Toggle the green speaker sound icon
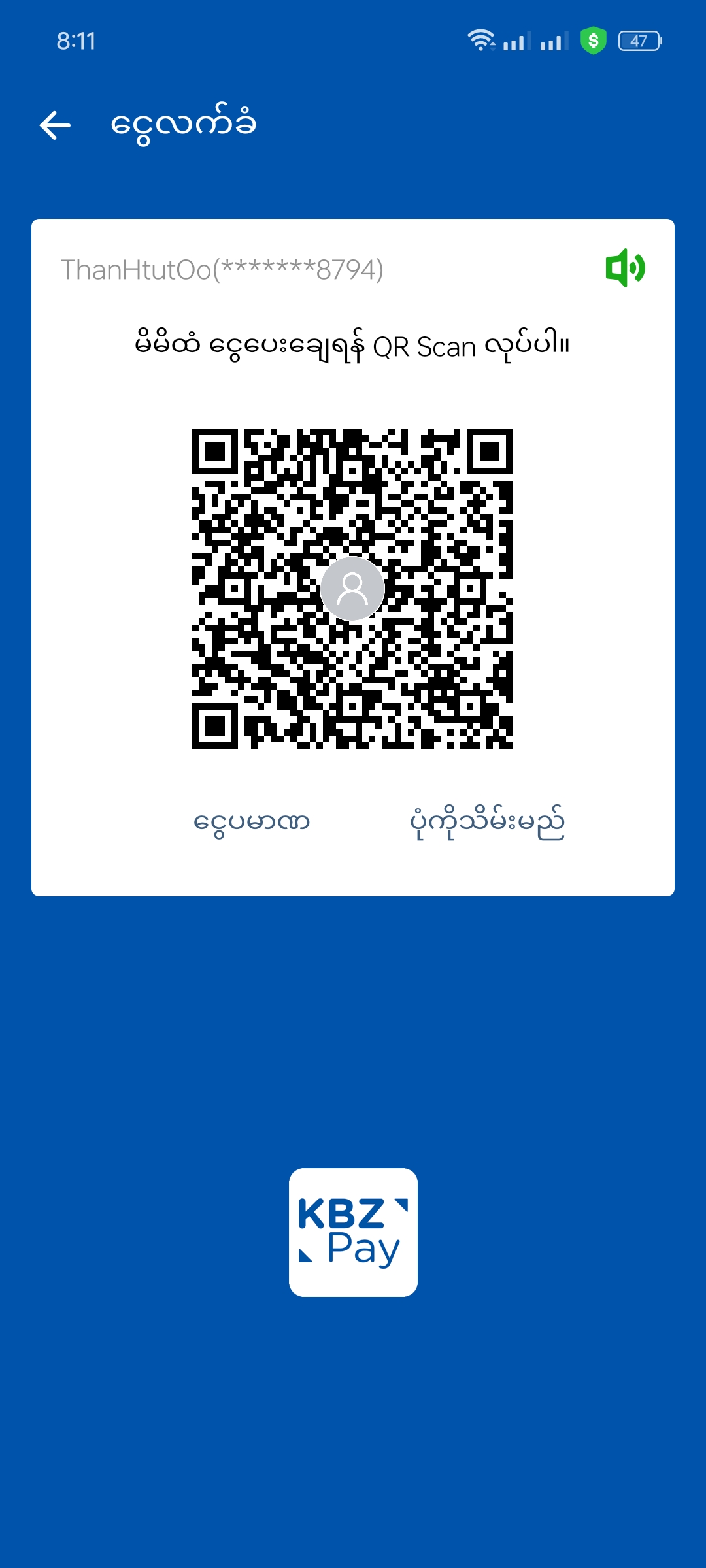The image size is (706, 1568). click(x=625, y=268)
